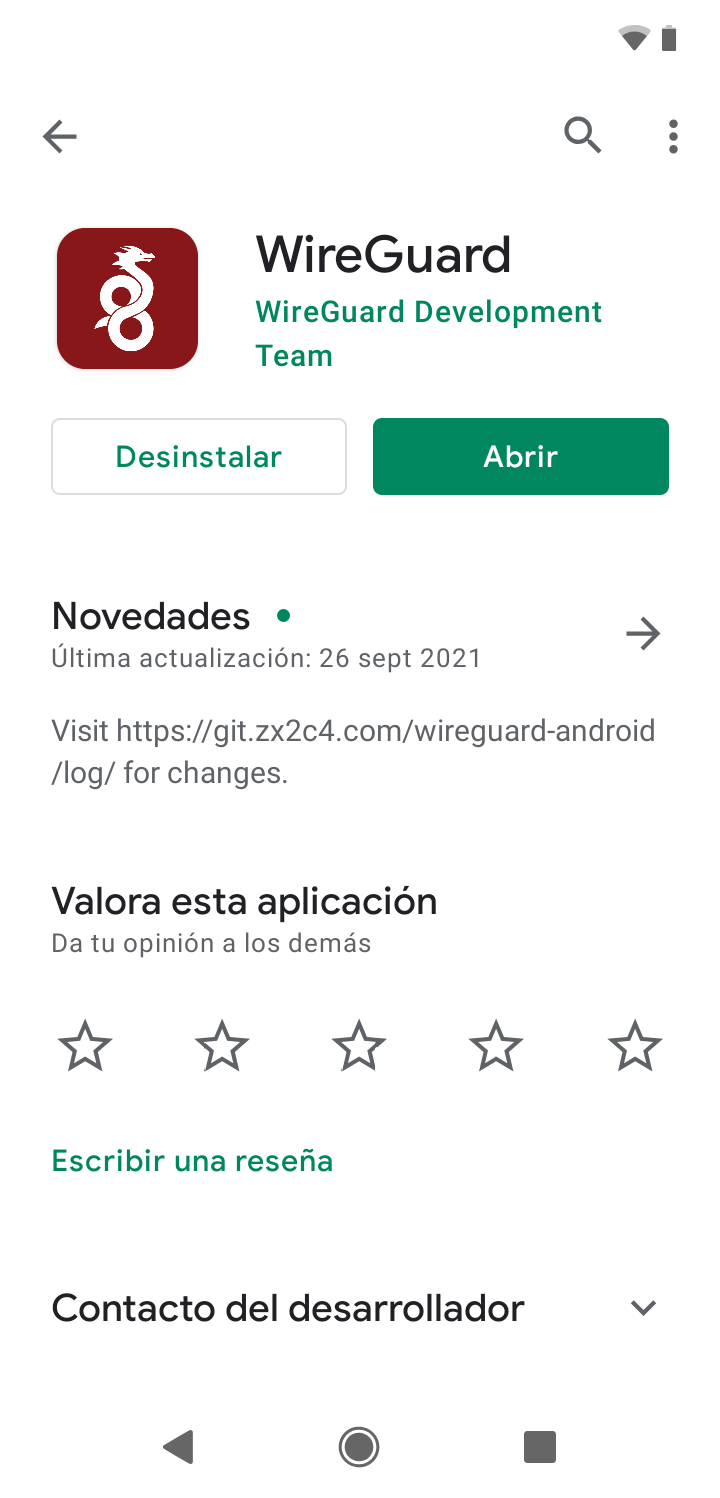Open recent apps from the navigation bar

pyautogui.click(x=539, y=1446)
